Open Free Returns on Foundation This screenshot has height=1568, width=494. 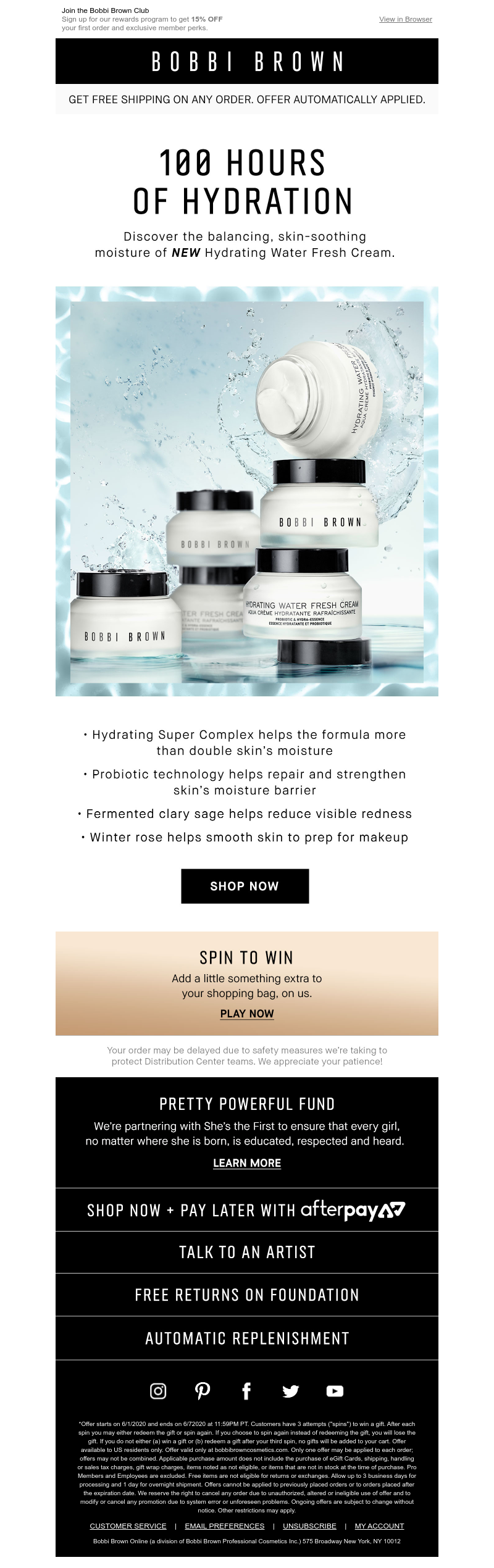pos(246,1295)
